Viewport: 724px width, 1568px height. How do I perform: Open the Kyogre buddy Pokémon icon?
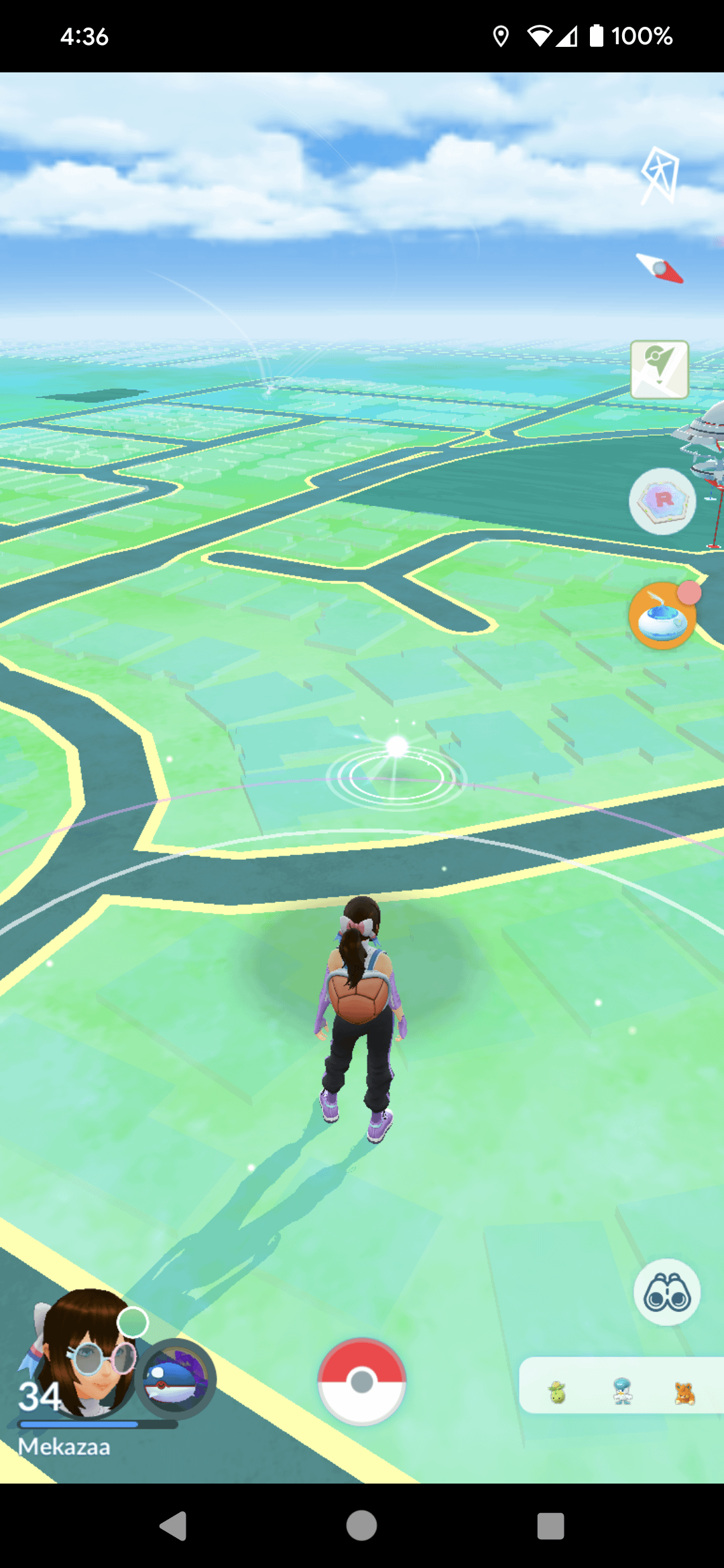point(176,1379)
